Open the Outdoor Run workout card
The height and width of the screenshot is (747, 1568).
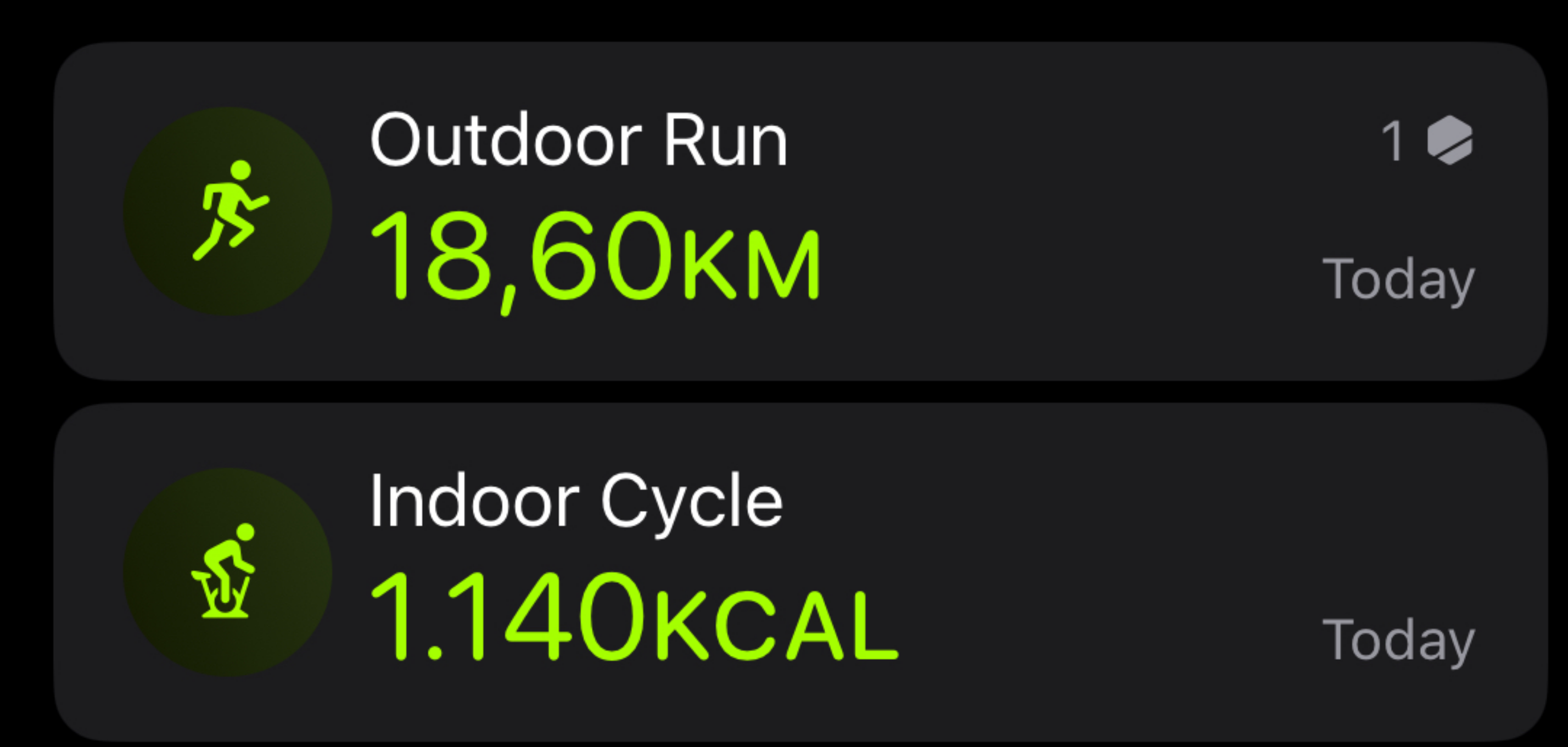(800, 211)
